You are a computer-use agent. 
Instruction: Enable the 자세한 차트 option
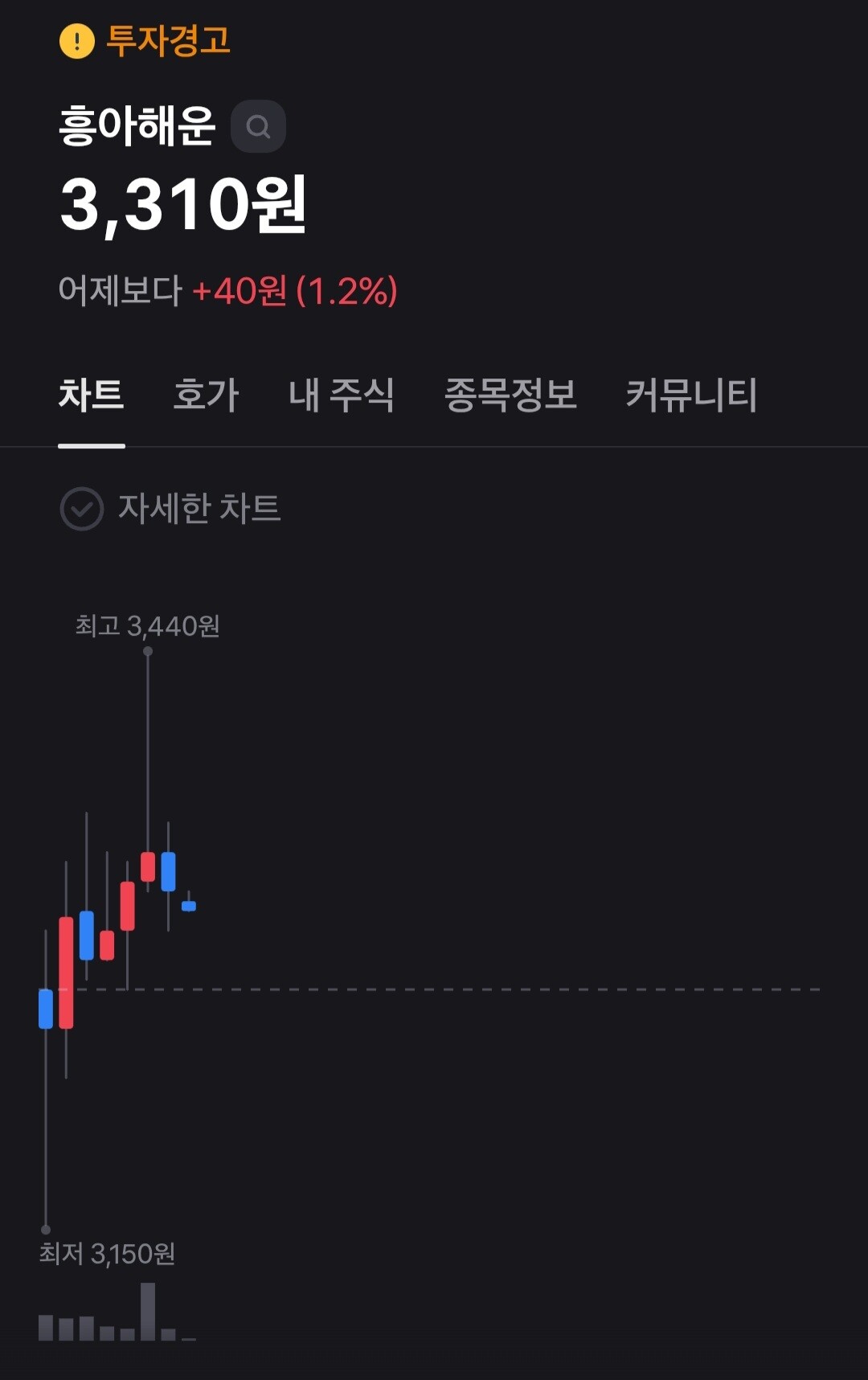tap(82, 509)
